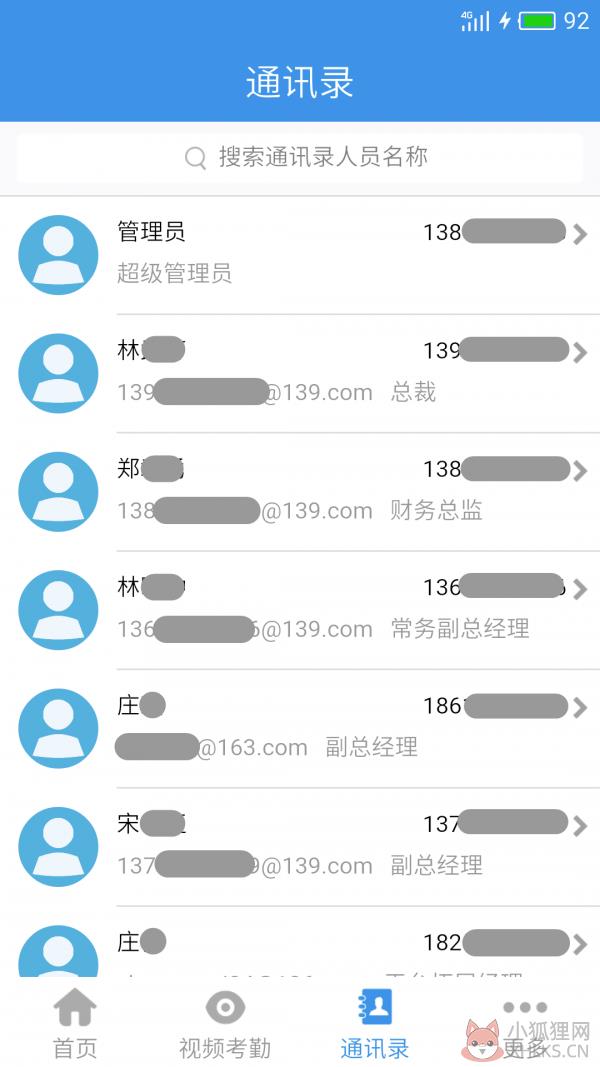The height and width of the screenshot is (1067, 600).
Task: Open the contact starting with 宋
Action: click(x=300, y=847)
